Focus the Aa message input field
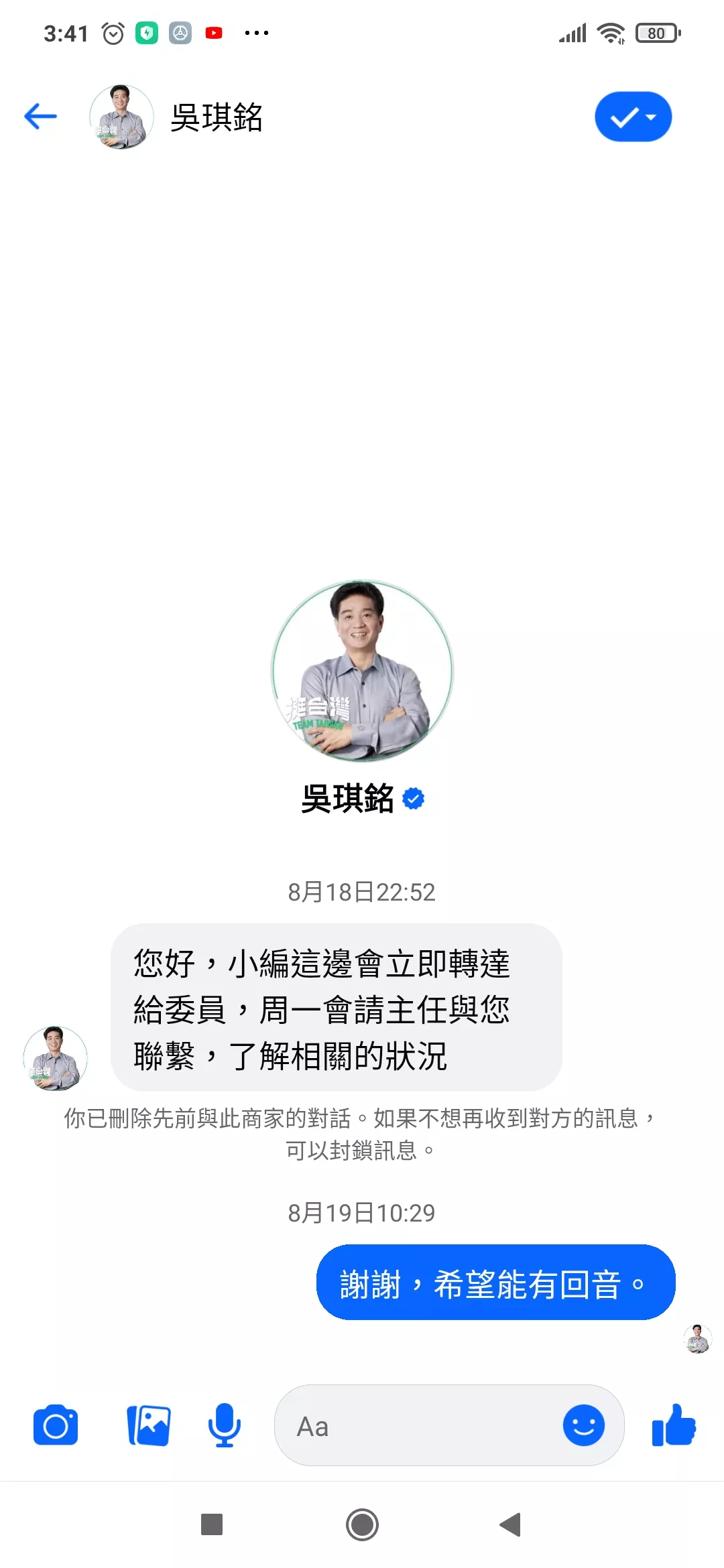This screenshot has height=1568, width=724. (x=416, y=1426)
